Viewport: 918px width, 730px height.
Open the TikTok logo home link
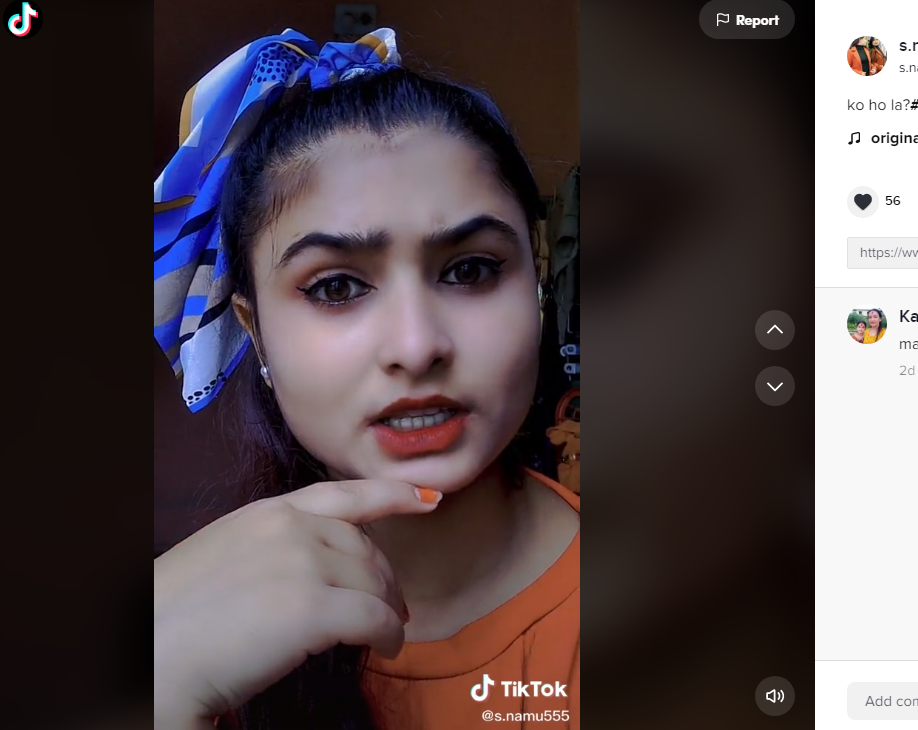(22, 20)
